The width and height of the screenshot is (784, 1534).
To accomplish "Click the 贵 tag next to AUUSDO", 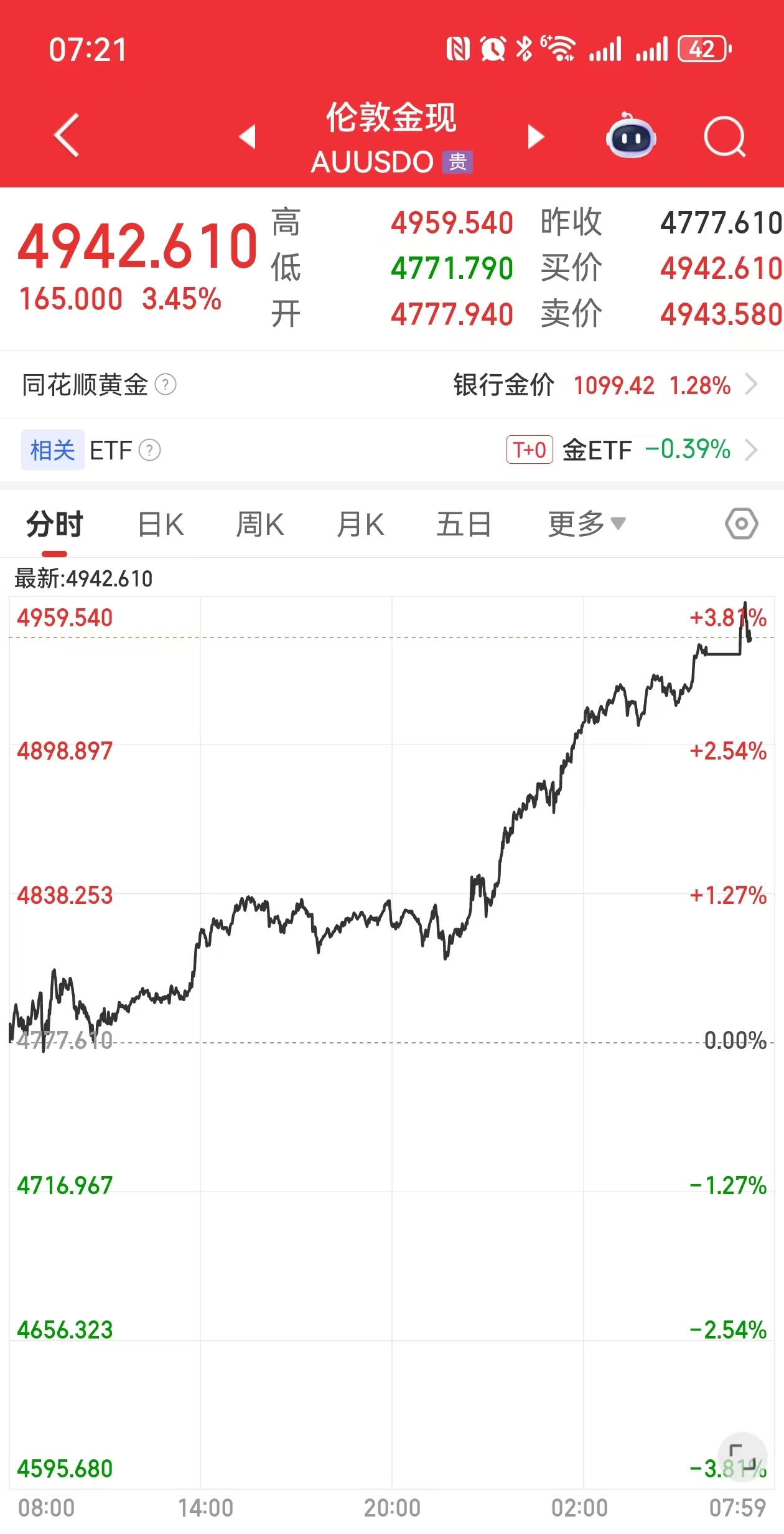I will coord(459,162).
